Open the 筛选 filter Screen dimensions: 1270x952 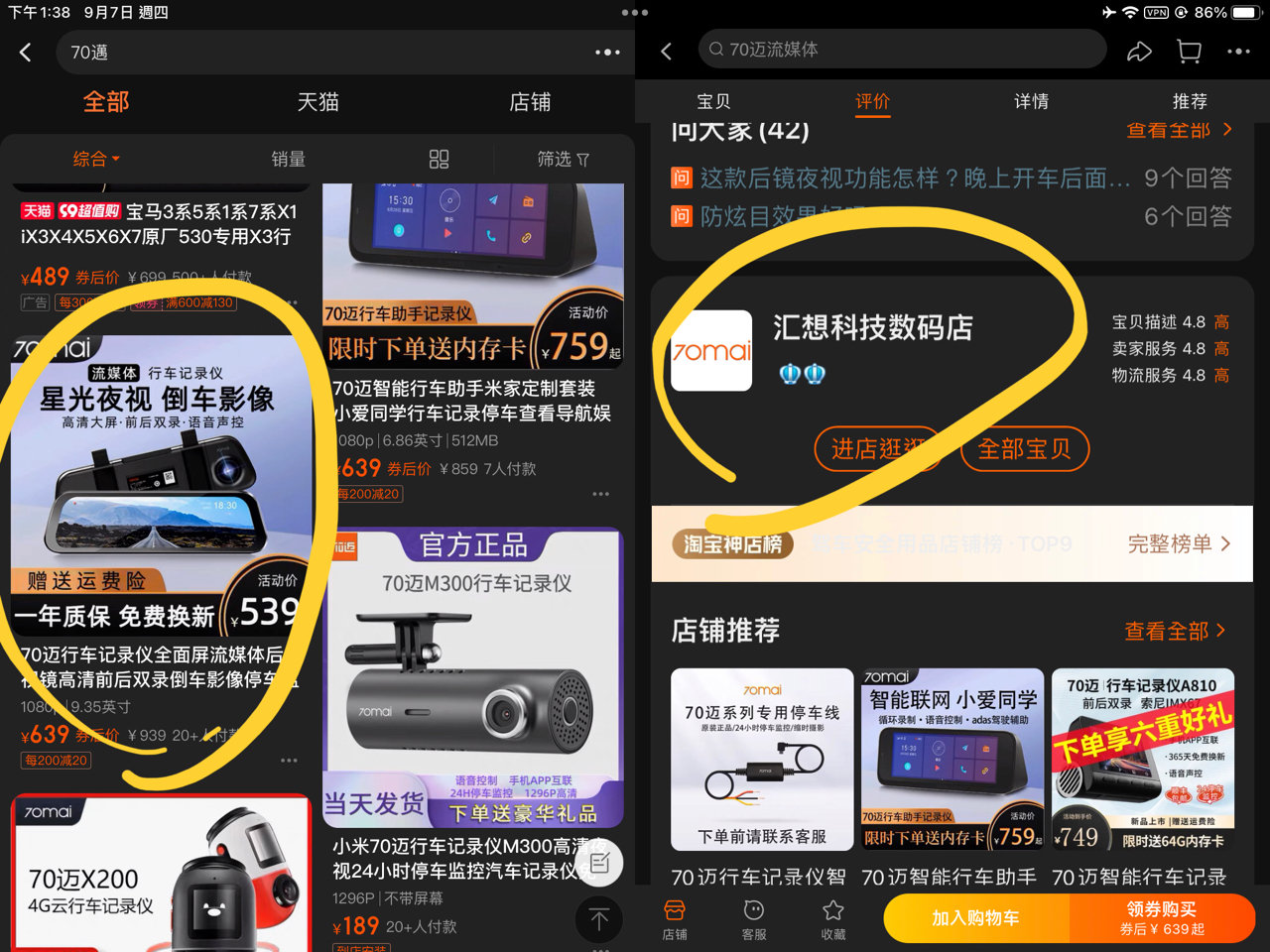pos(563,159)
